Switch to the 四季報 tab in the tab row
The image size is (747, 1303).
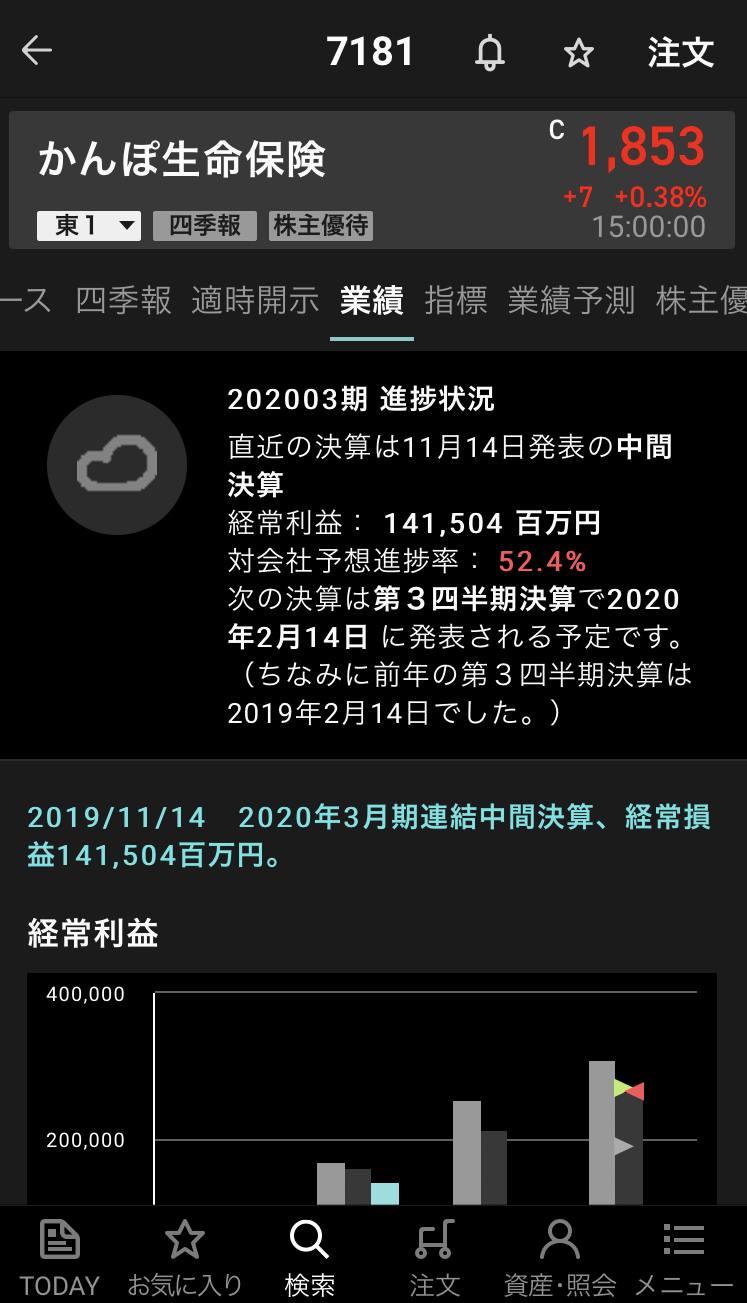pos(124,300)
